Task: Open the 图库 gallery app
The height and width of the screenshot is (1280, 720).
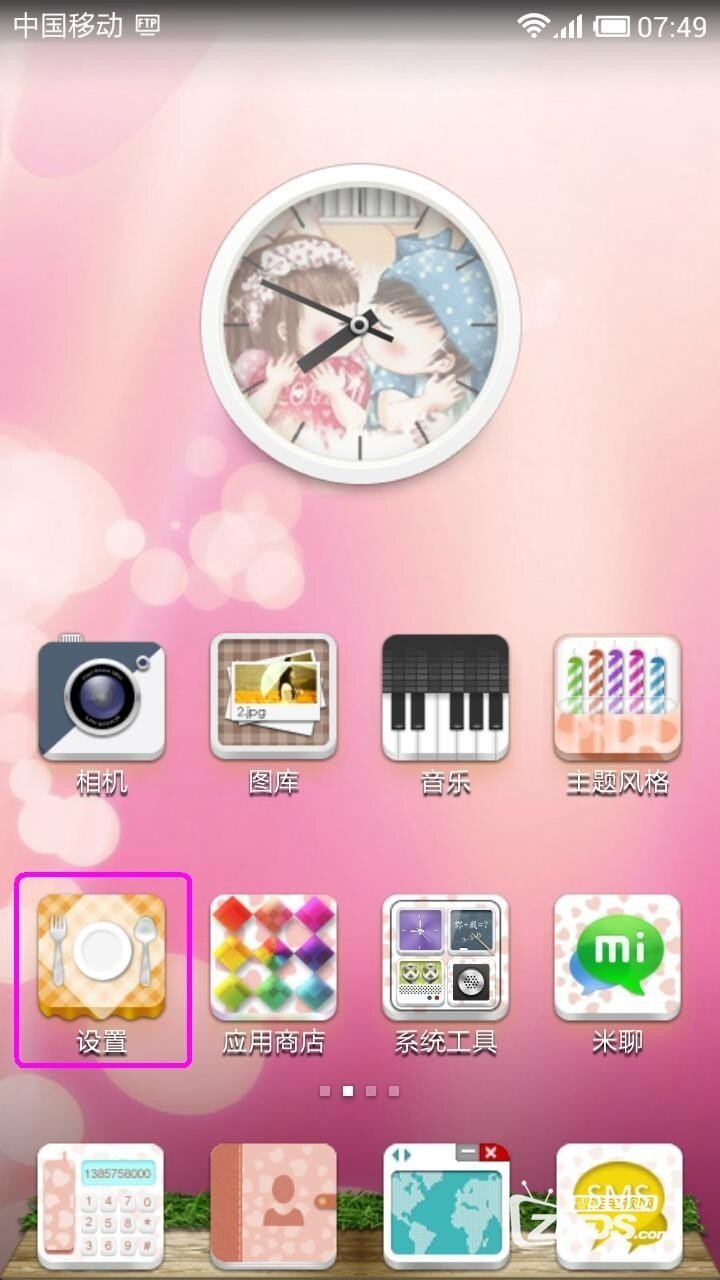Action: 273,700
